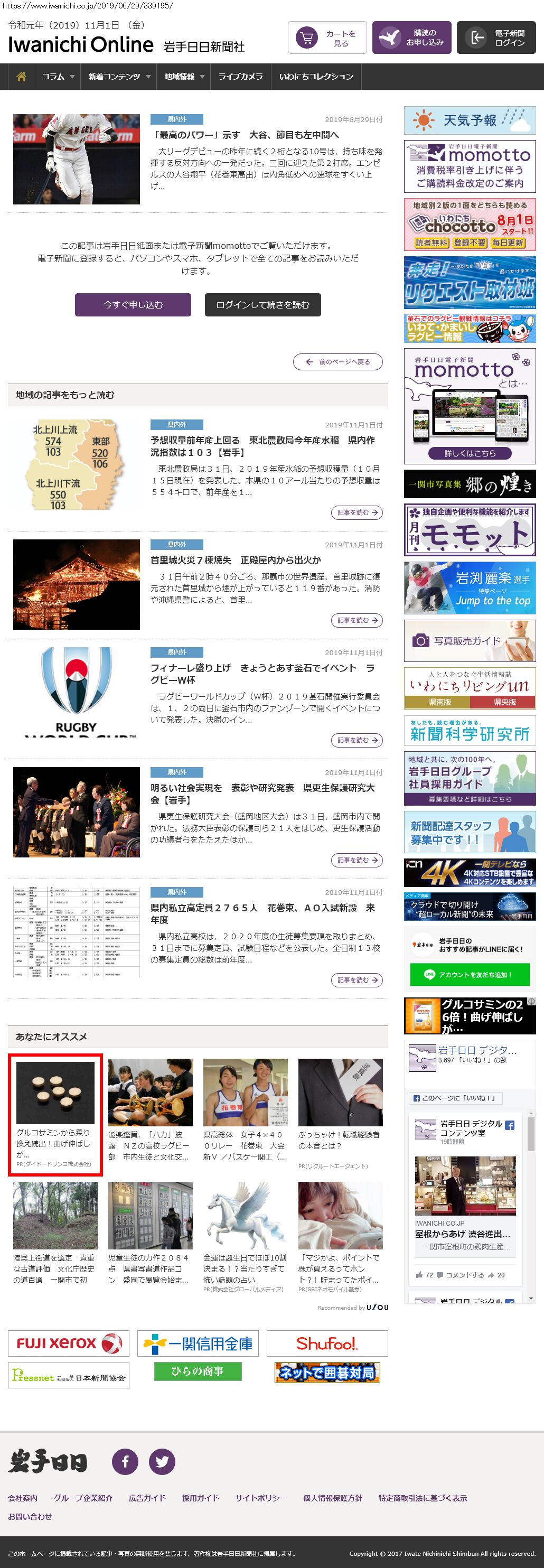This screenshot has height=1568, width=544.
Task: Expand the コラム menu
Action: pos(59,77)
